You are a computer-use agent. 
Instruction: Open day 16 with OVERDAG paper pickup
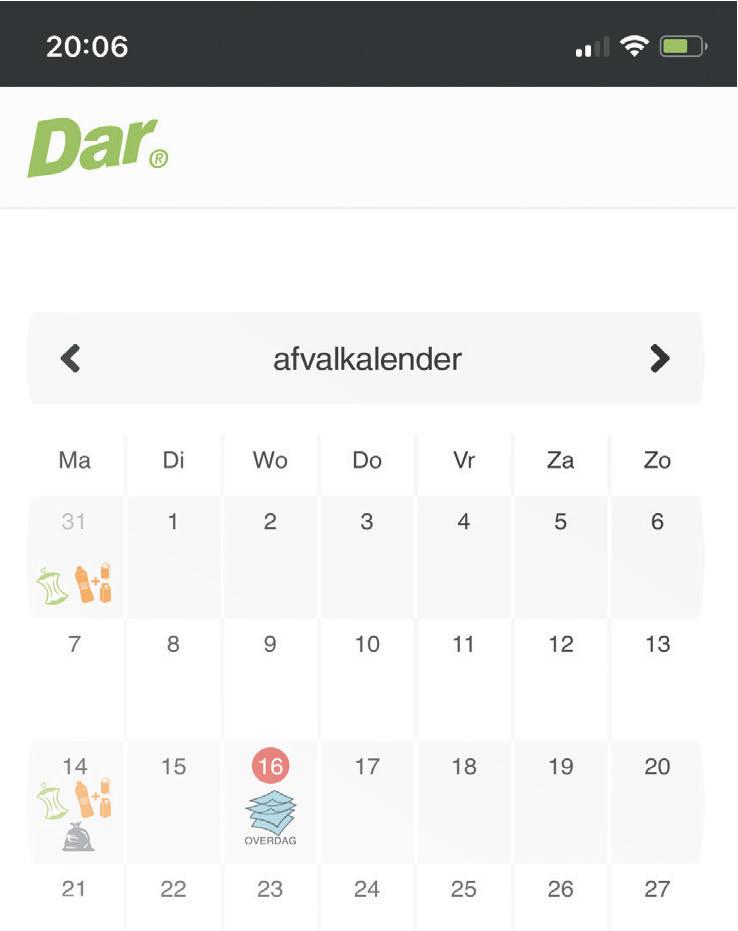pos(271,802)
